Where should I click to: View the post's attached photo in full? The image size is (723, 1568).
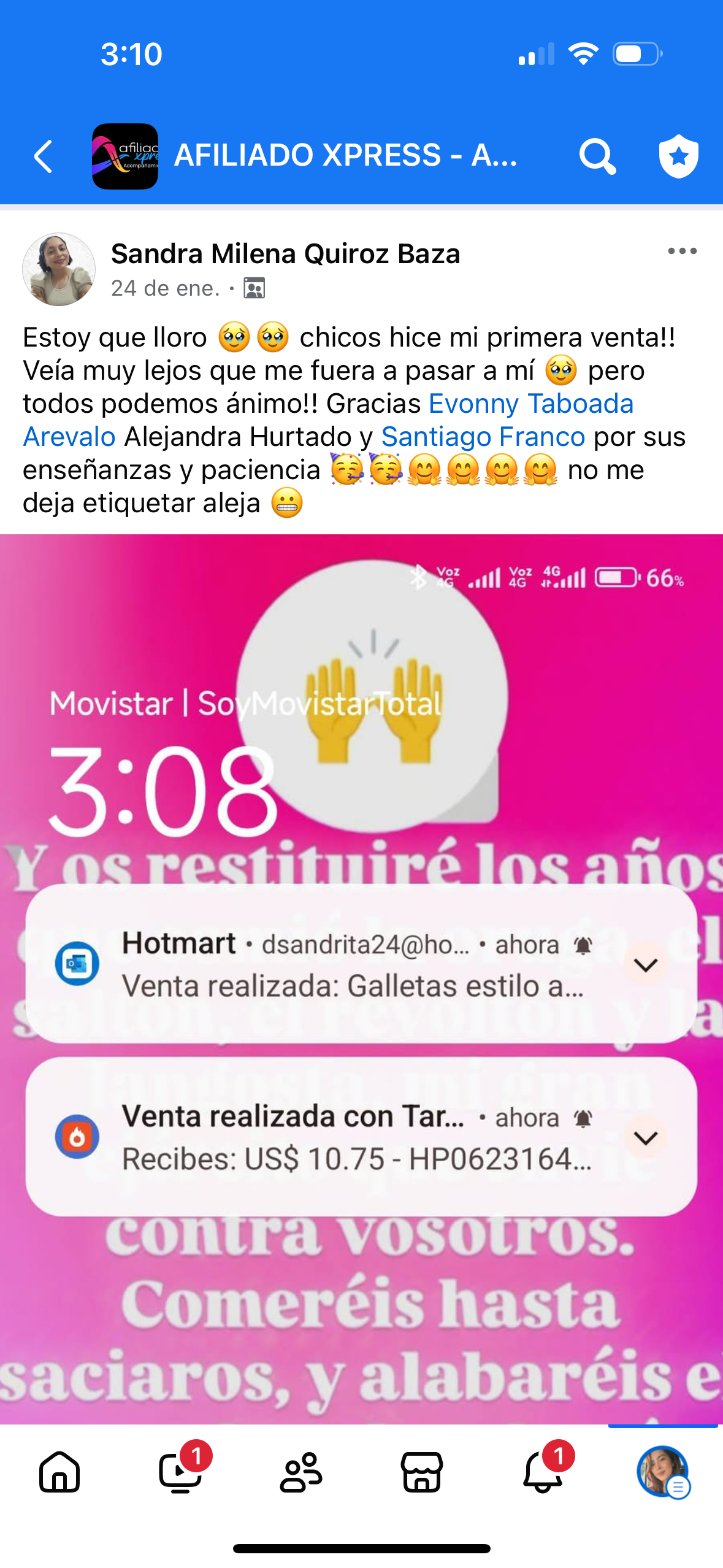tap(361, 978)
